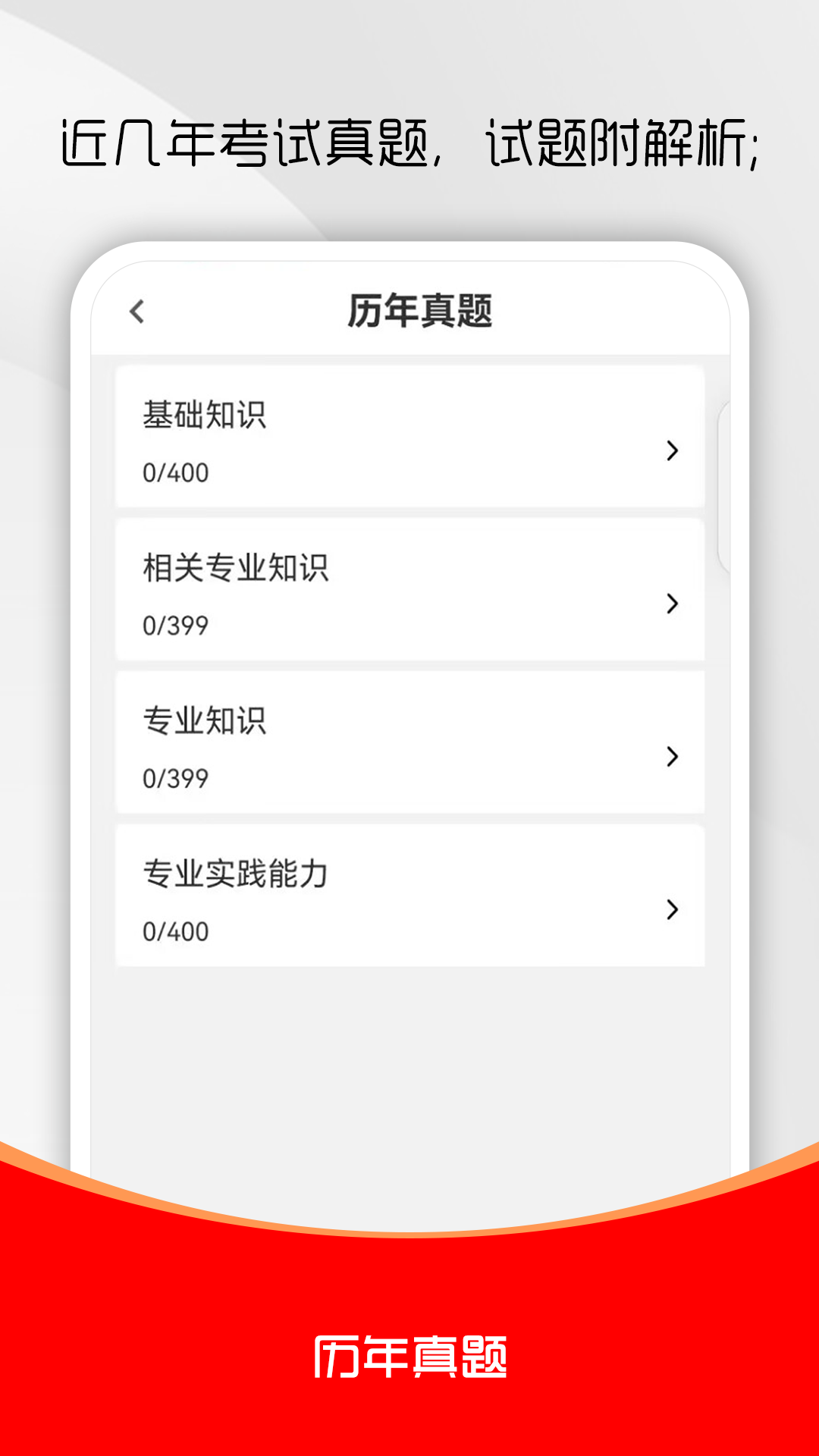Image resolution: width=819 pixels, height=1456 pixels.
Task: Expand the 专业知识 category chevron
Action: pyautogui.click(x=670, y=756)
